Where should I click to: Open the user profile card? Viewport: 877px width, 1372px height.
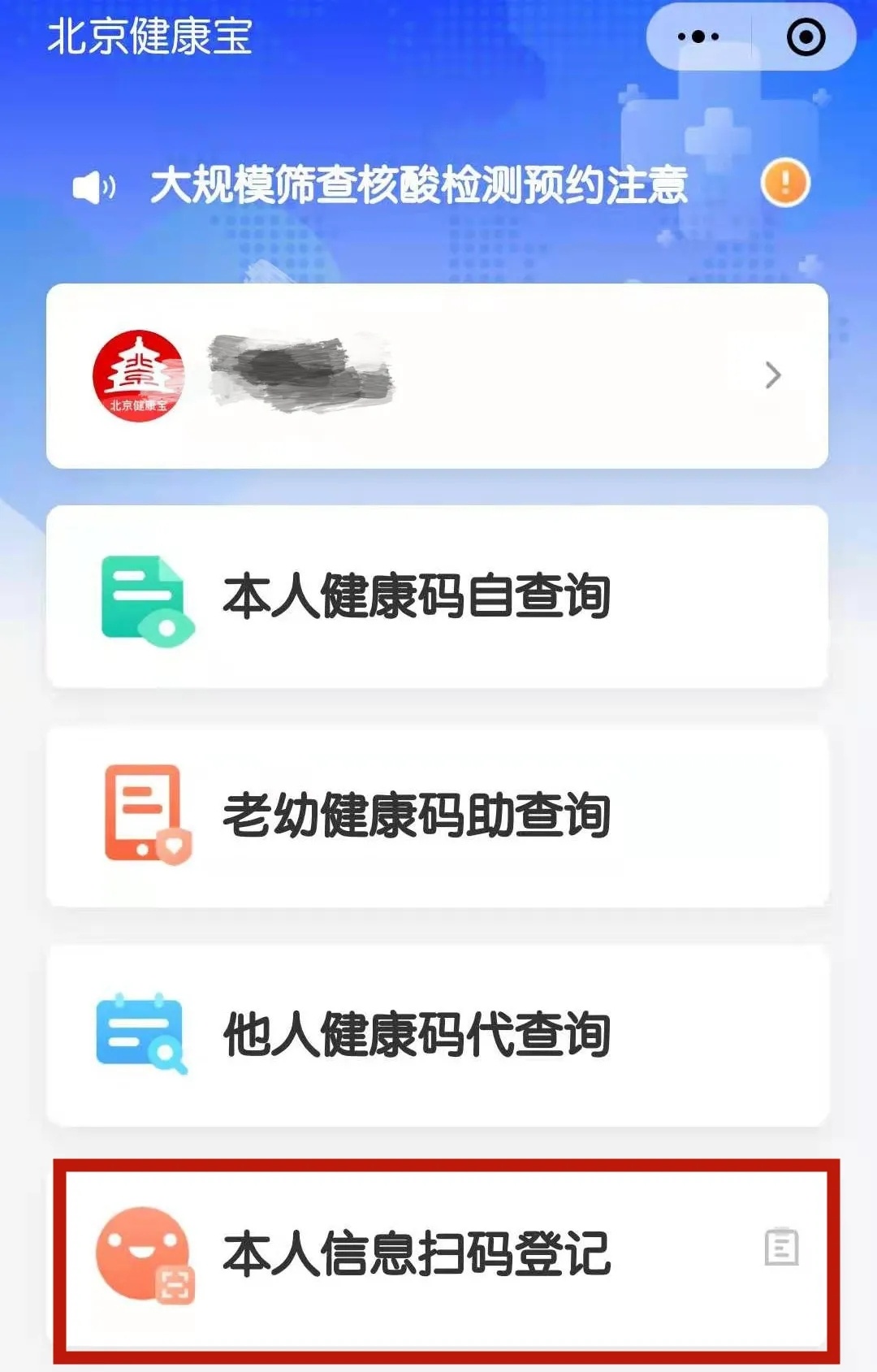point(437,375)
